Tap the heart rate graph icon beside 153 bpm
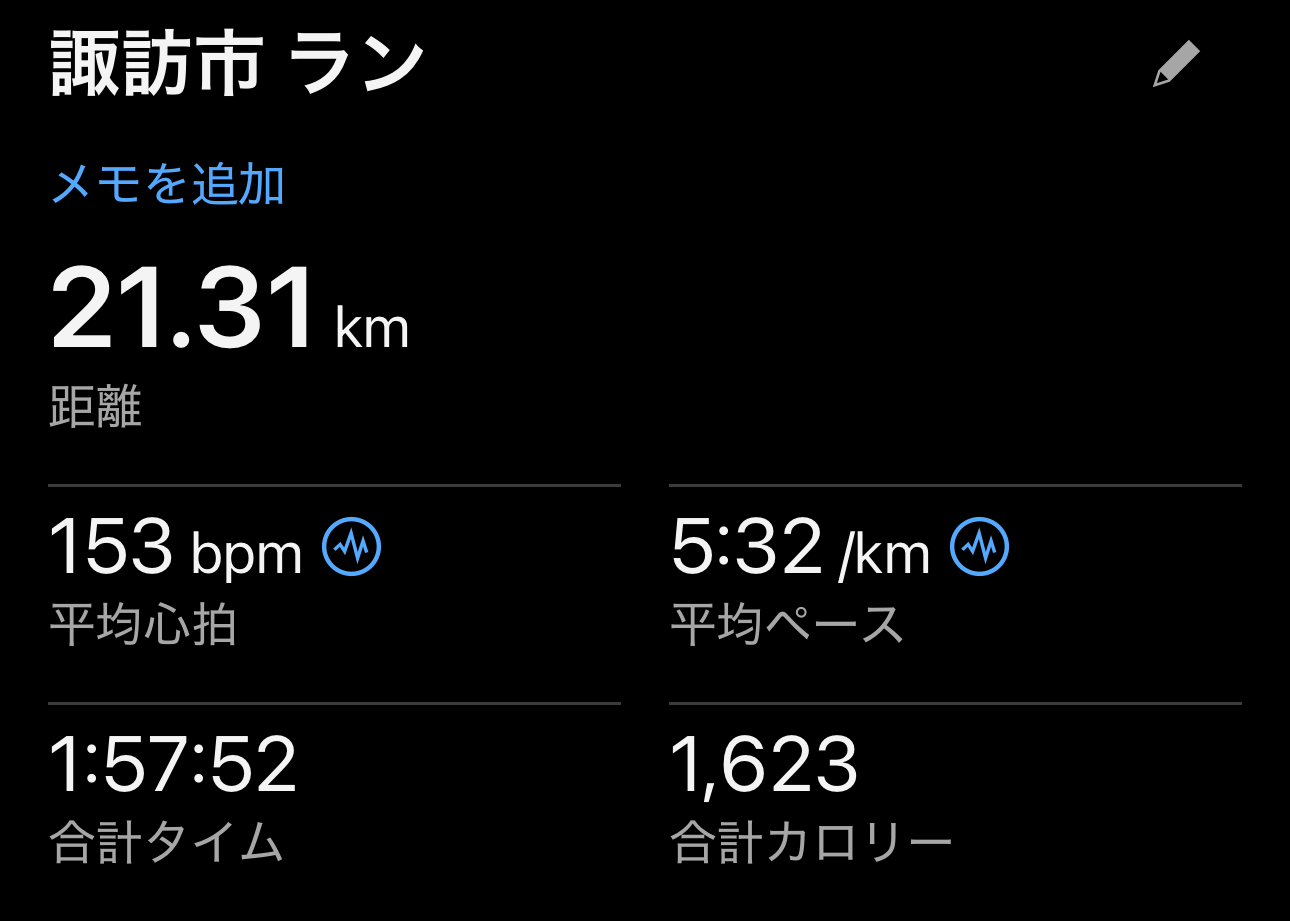 tap(352, 547)
